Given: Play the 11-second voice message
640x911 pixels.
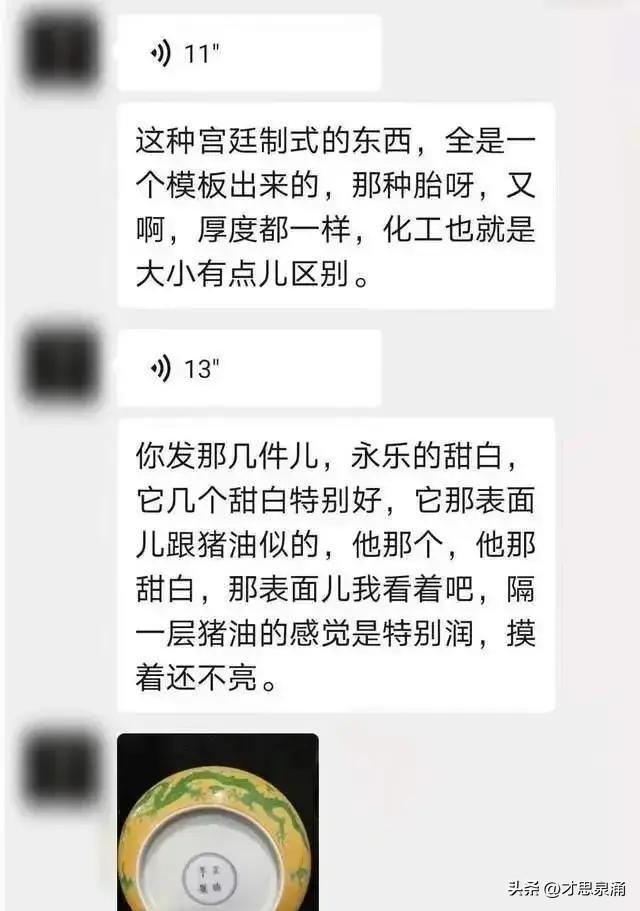Looking at the screenshot, I should pos(248,54).
